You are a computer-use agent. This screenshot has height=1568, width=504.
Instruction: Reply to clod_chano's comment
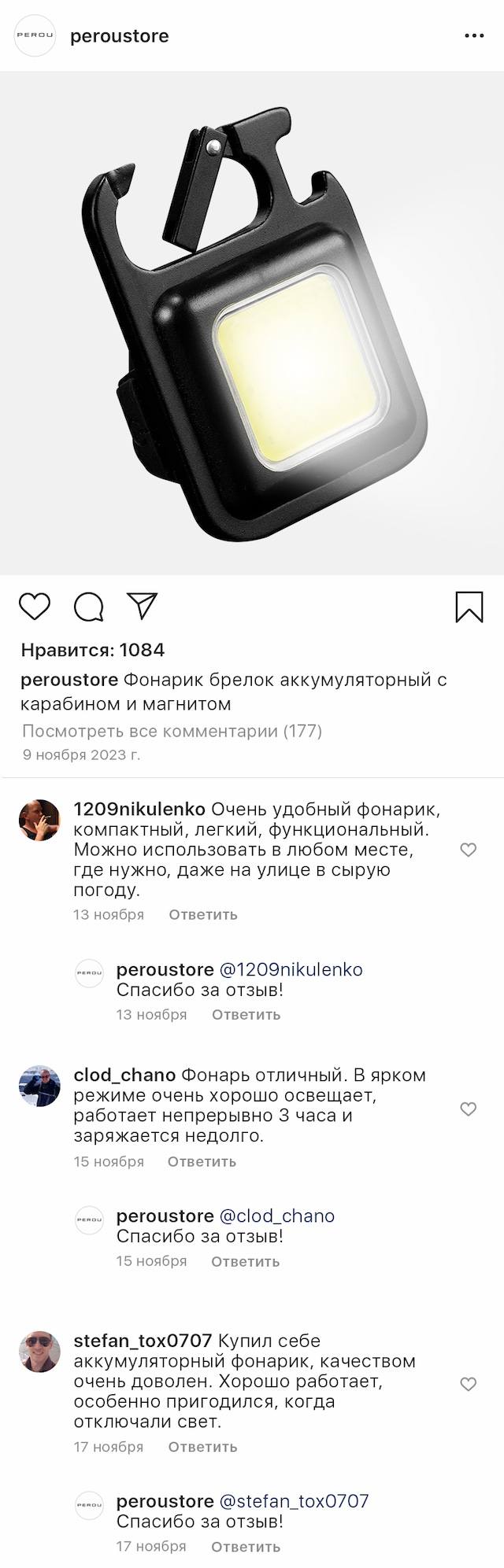202,1161
